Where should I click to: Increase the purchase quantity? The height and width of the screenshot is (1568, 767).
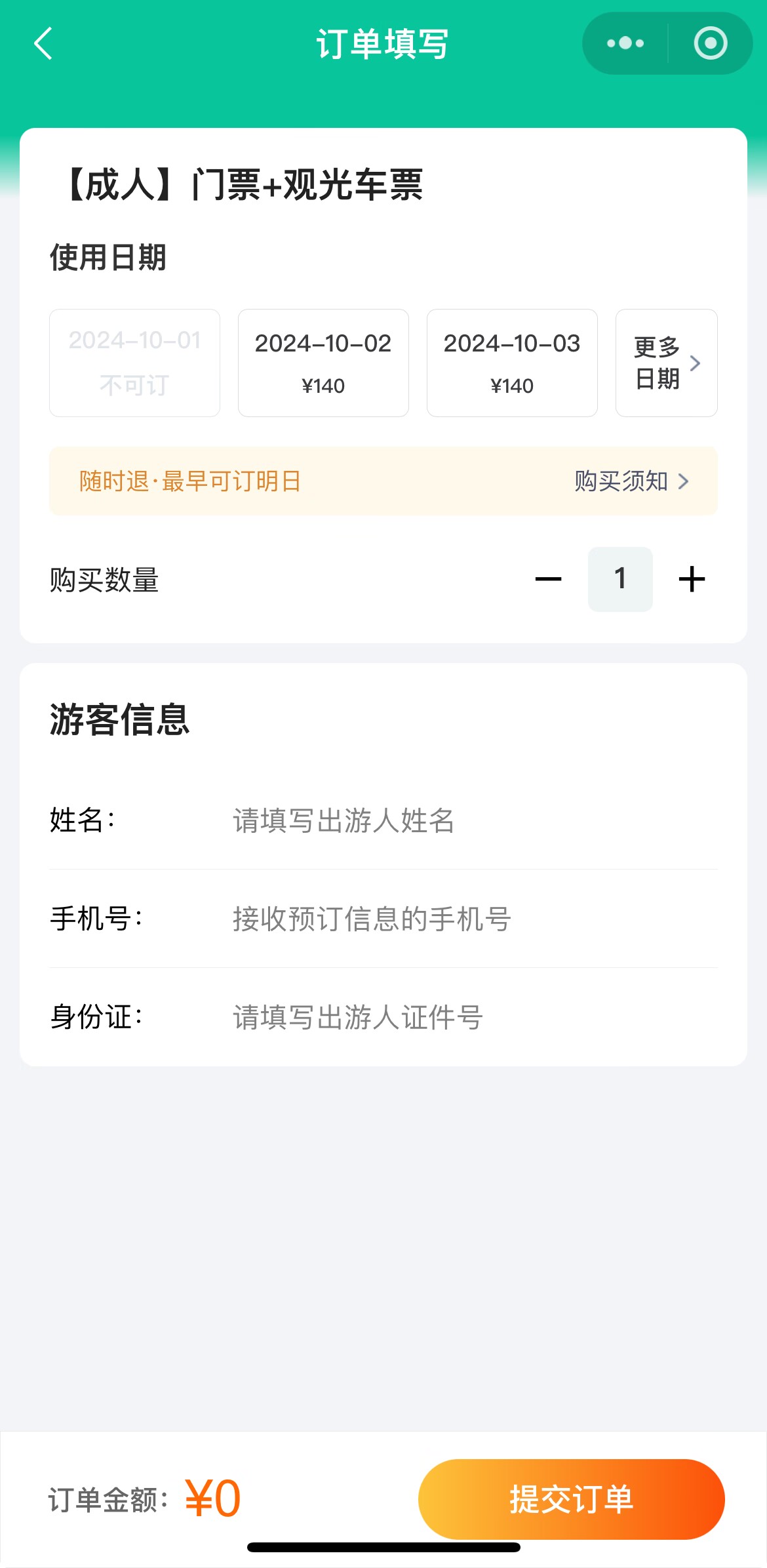[692, 579]
